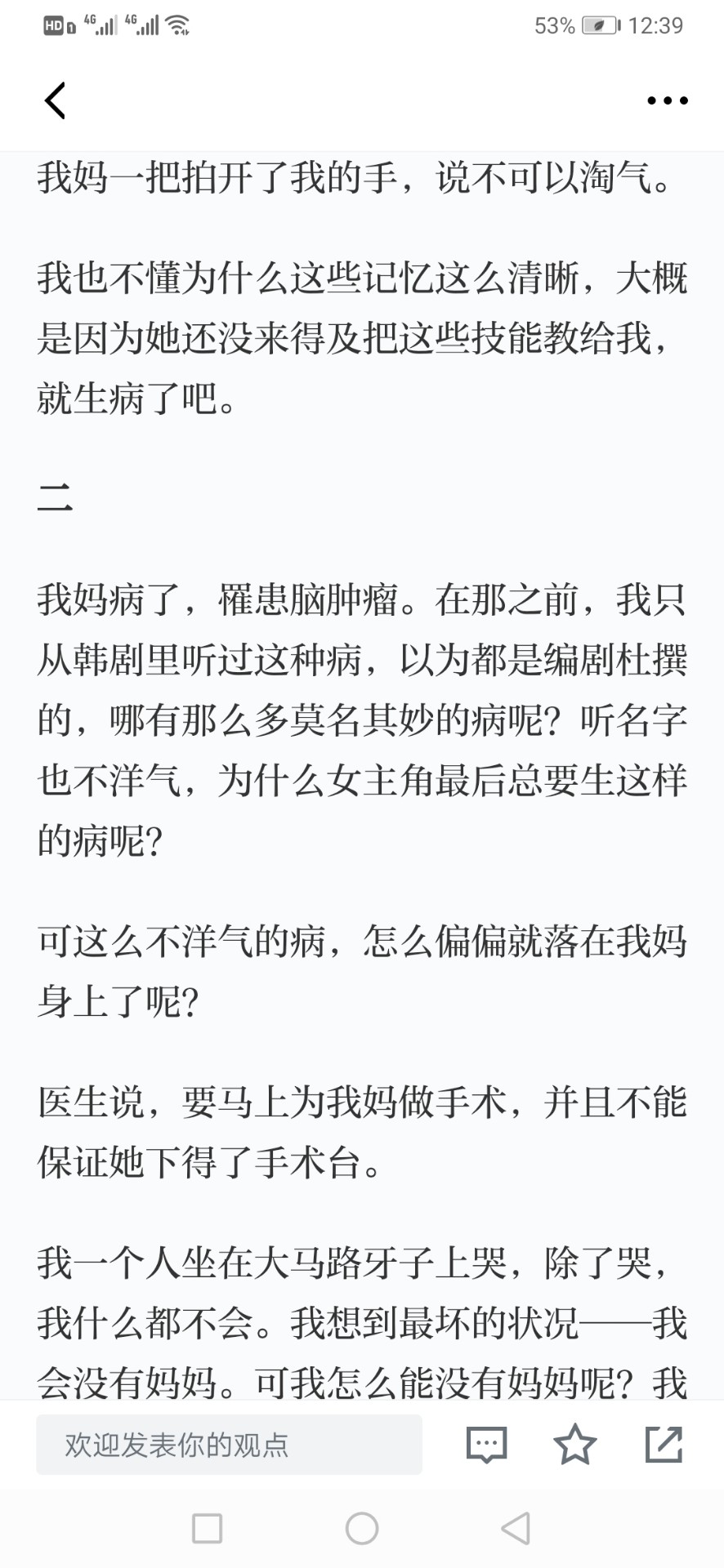Share the article via the share icon
Viewport: 724px width, 1568px height.
pyautogui.click(x=664, y=1444)
